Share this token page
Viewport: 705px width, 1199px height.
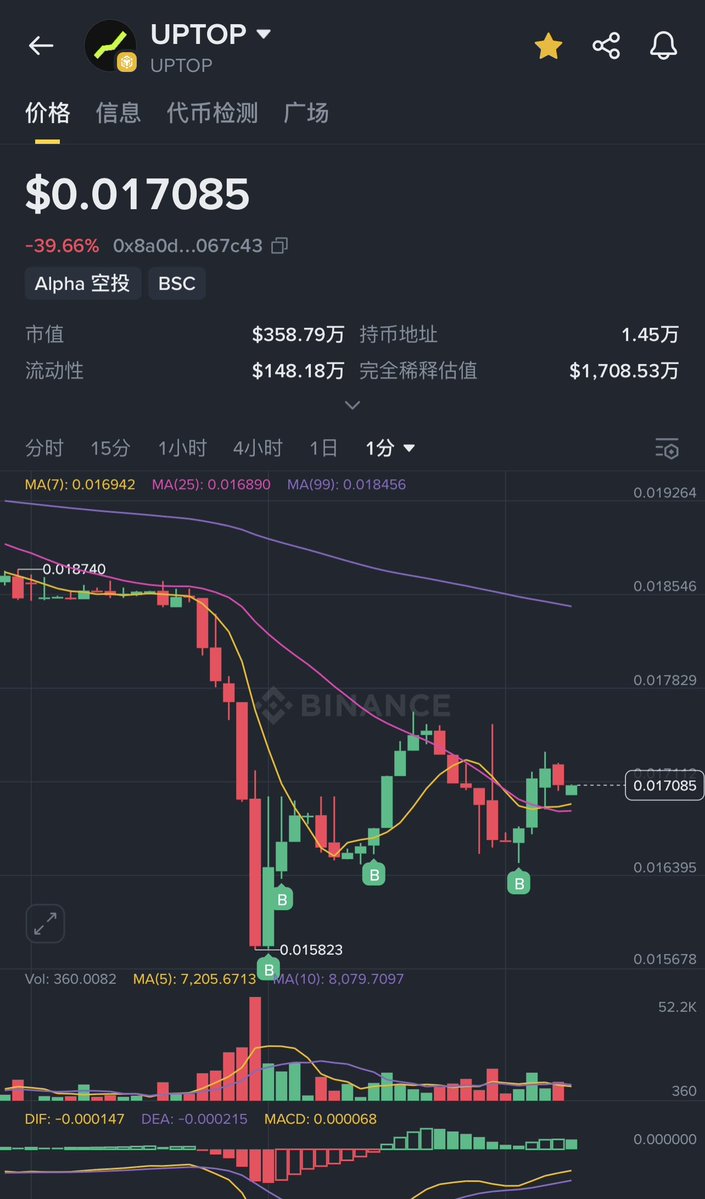tap(606, 46)
